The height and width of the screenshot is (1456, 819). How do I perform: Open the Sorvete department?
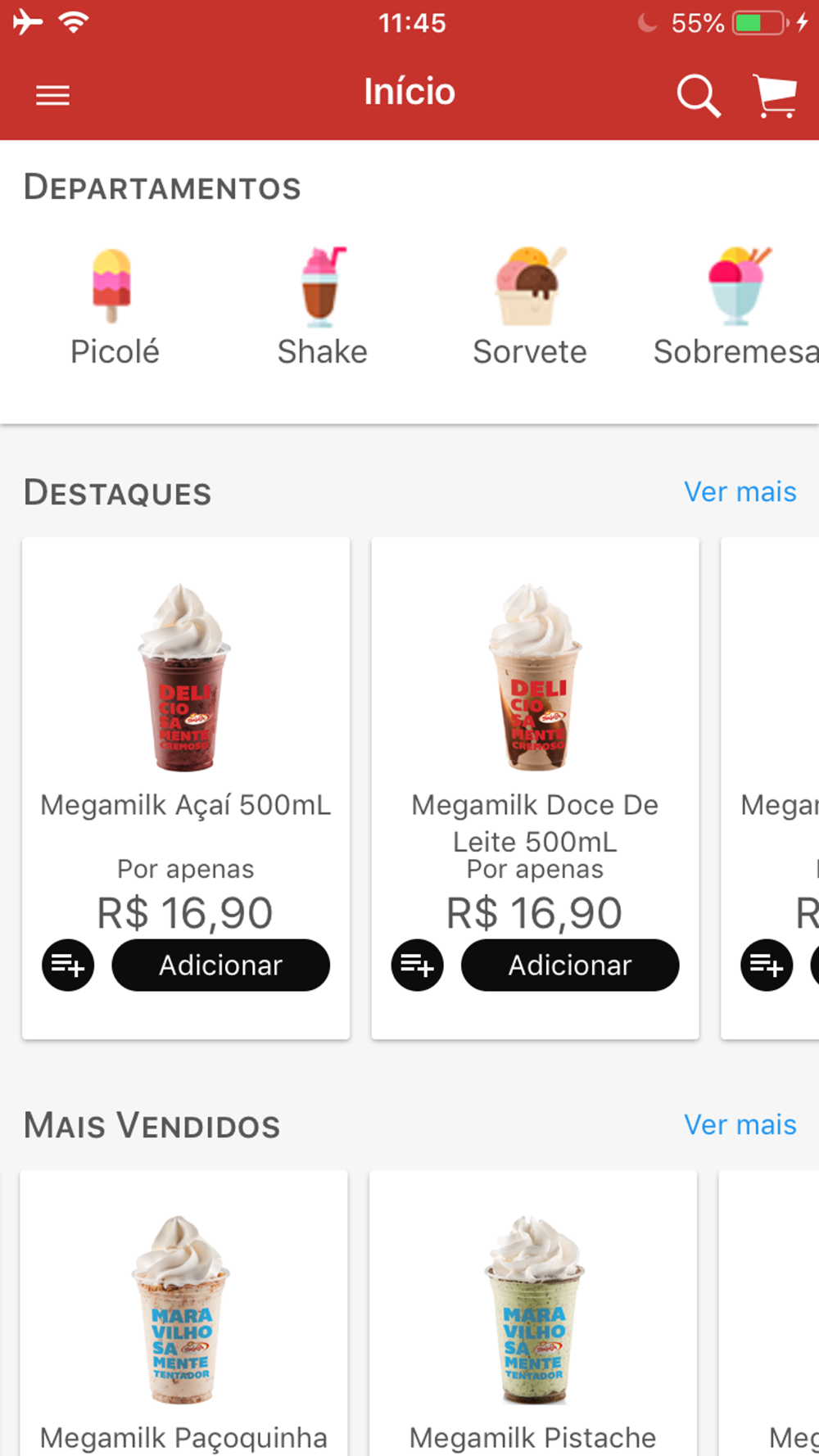tap(530, 307)
